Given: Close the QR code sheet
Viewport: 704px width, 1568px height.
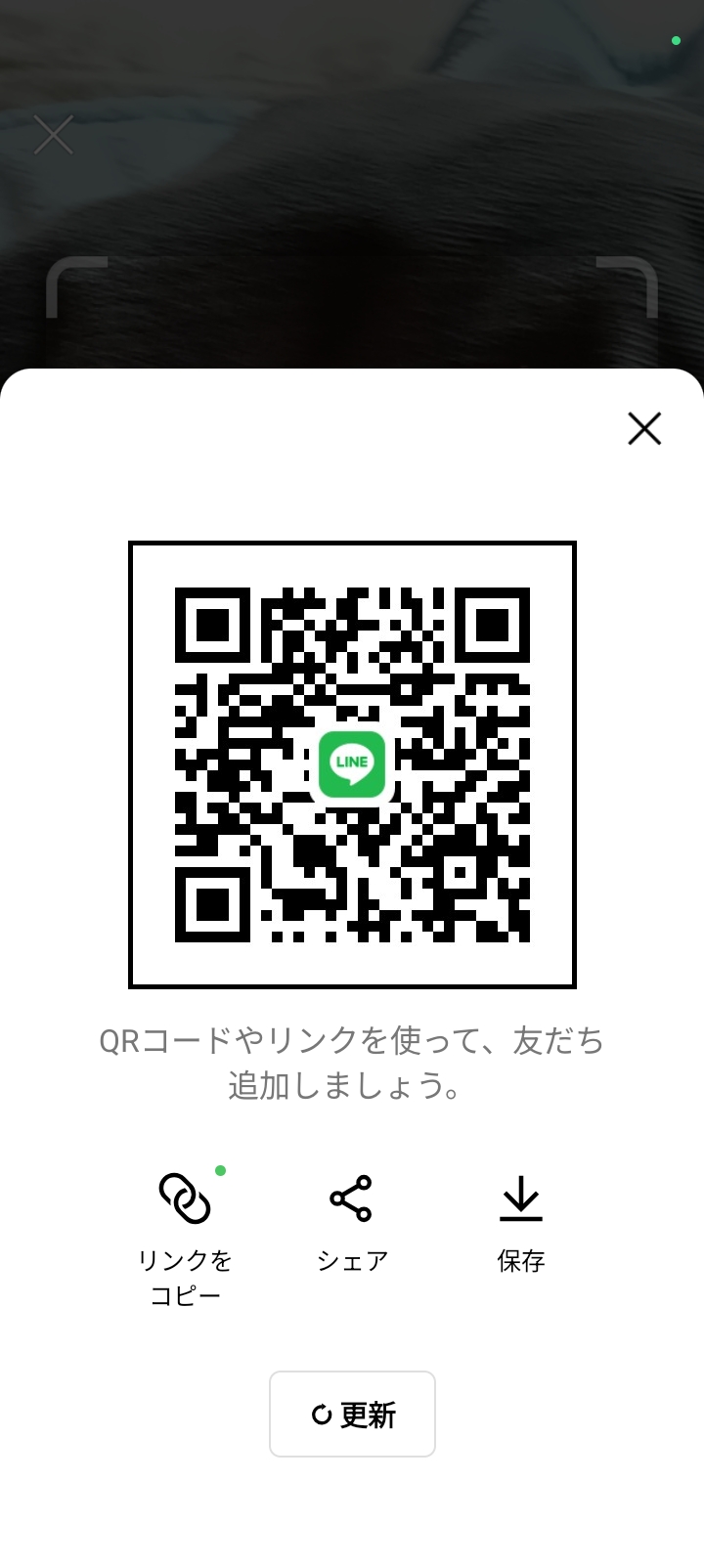Looking at the screenshot, I should coord(644,428).
